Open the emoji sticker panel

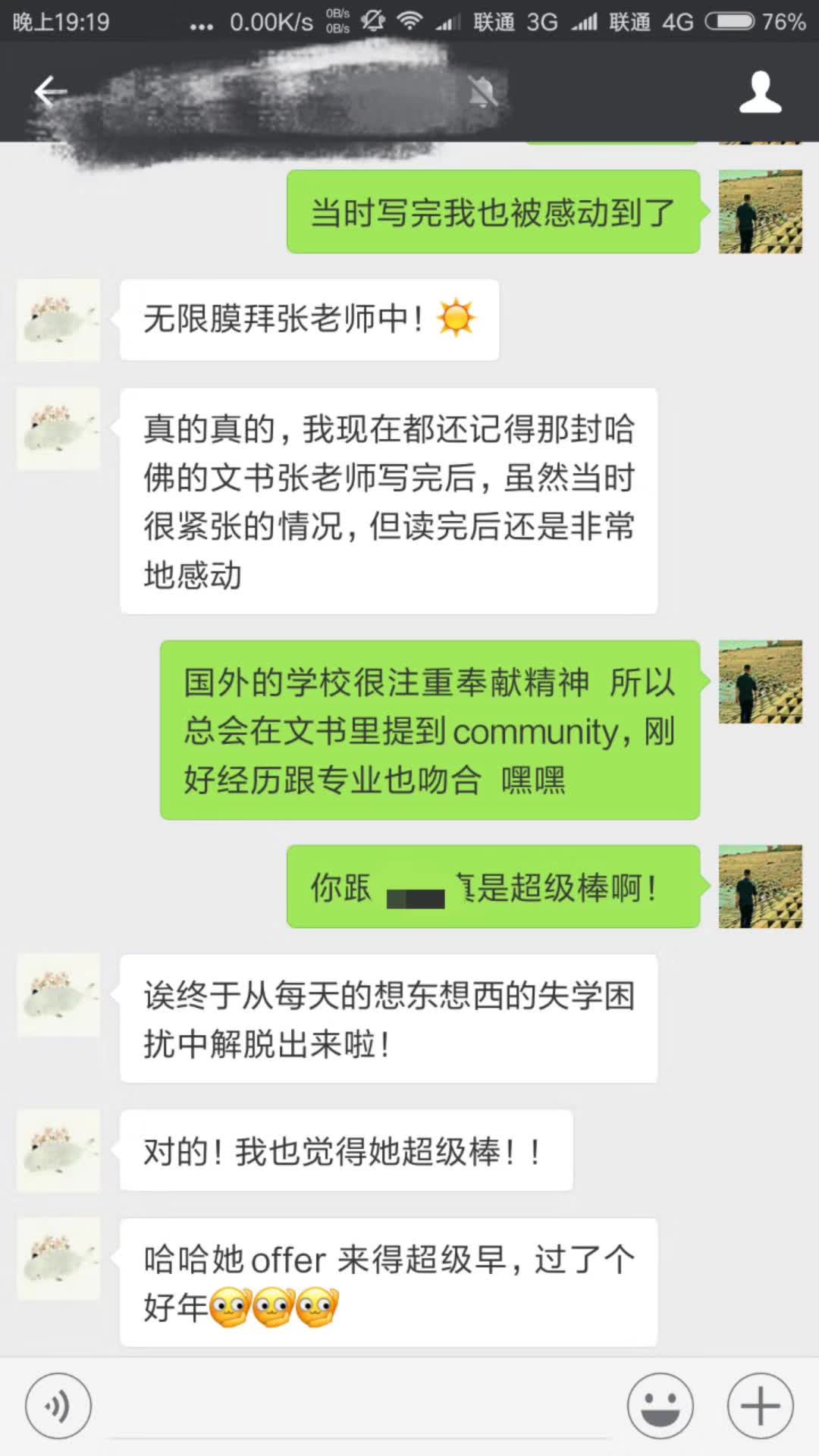pos(661,1406)
